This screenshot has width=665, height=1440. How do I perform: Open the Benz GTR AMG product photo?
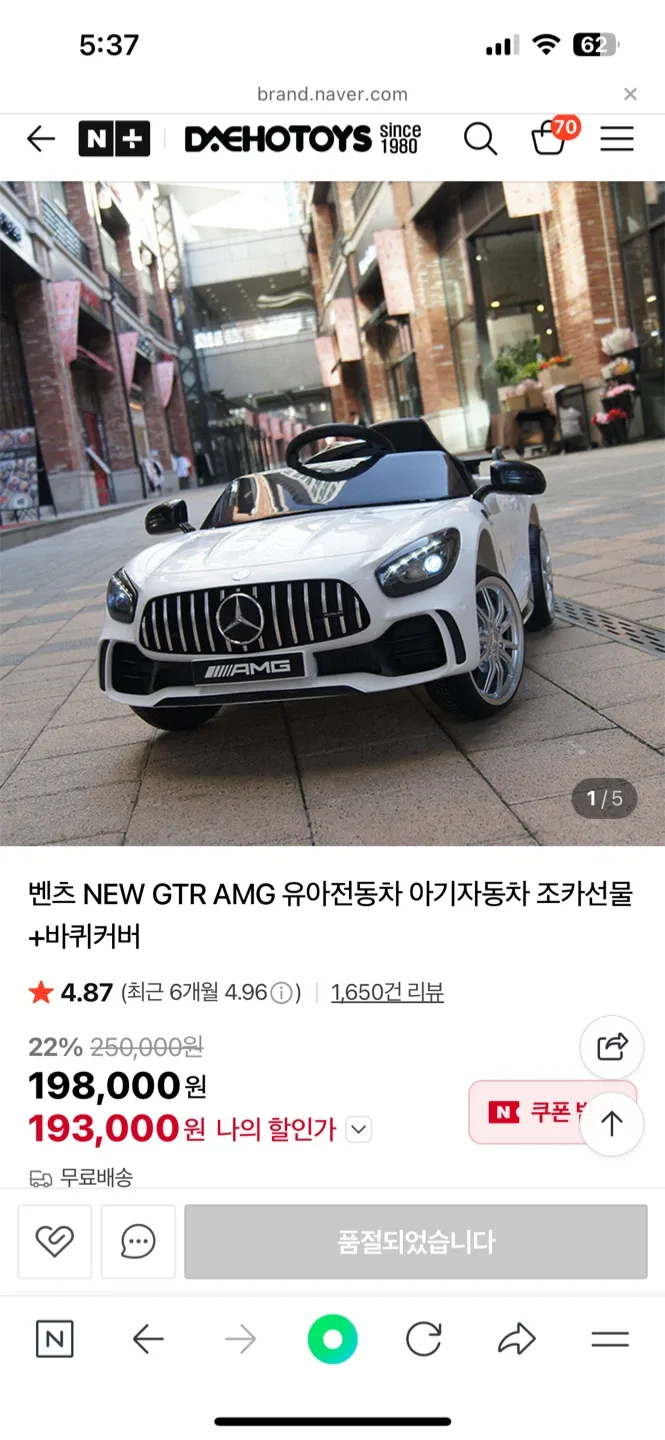point(332,513)
